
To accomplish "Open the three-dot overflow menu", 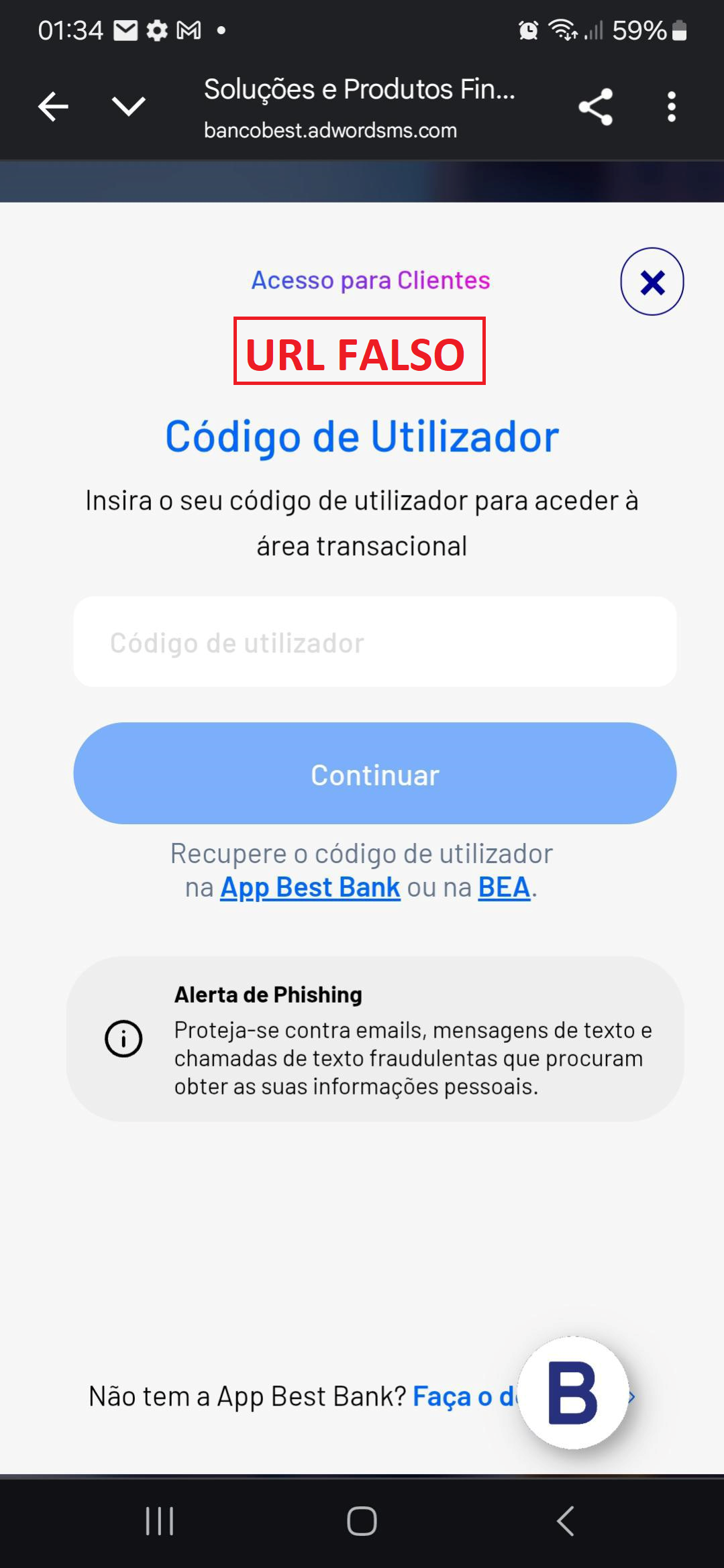I will click(x=671, y=107).
